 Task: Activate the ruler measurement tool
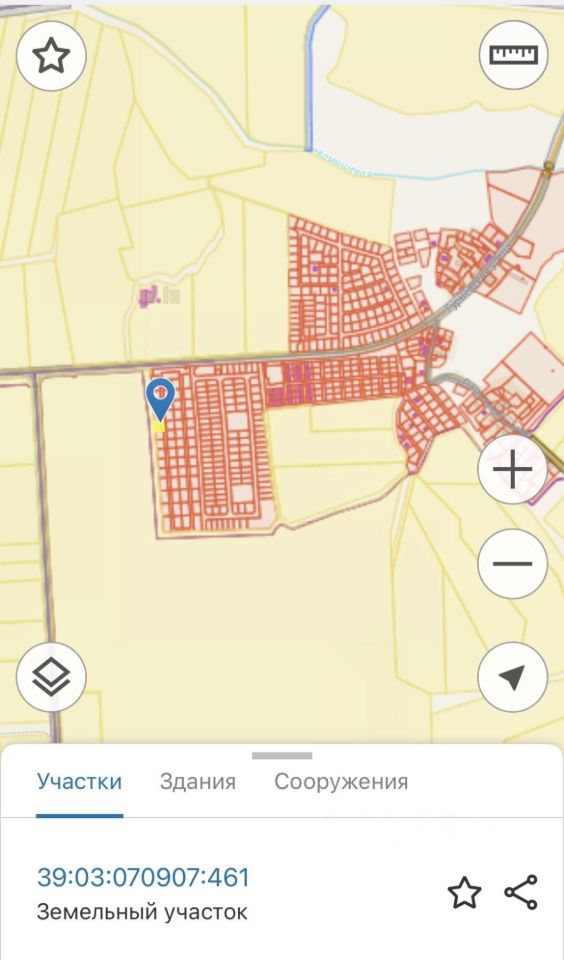coord(513,54)
